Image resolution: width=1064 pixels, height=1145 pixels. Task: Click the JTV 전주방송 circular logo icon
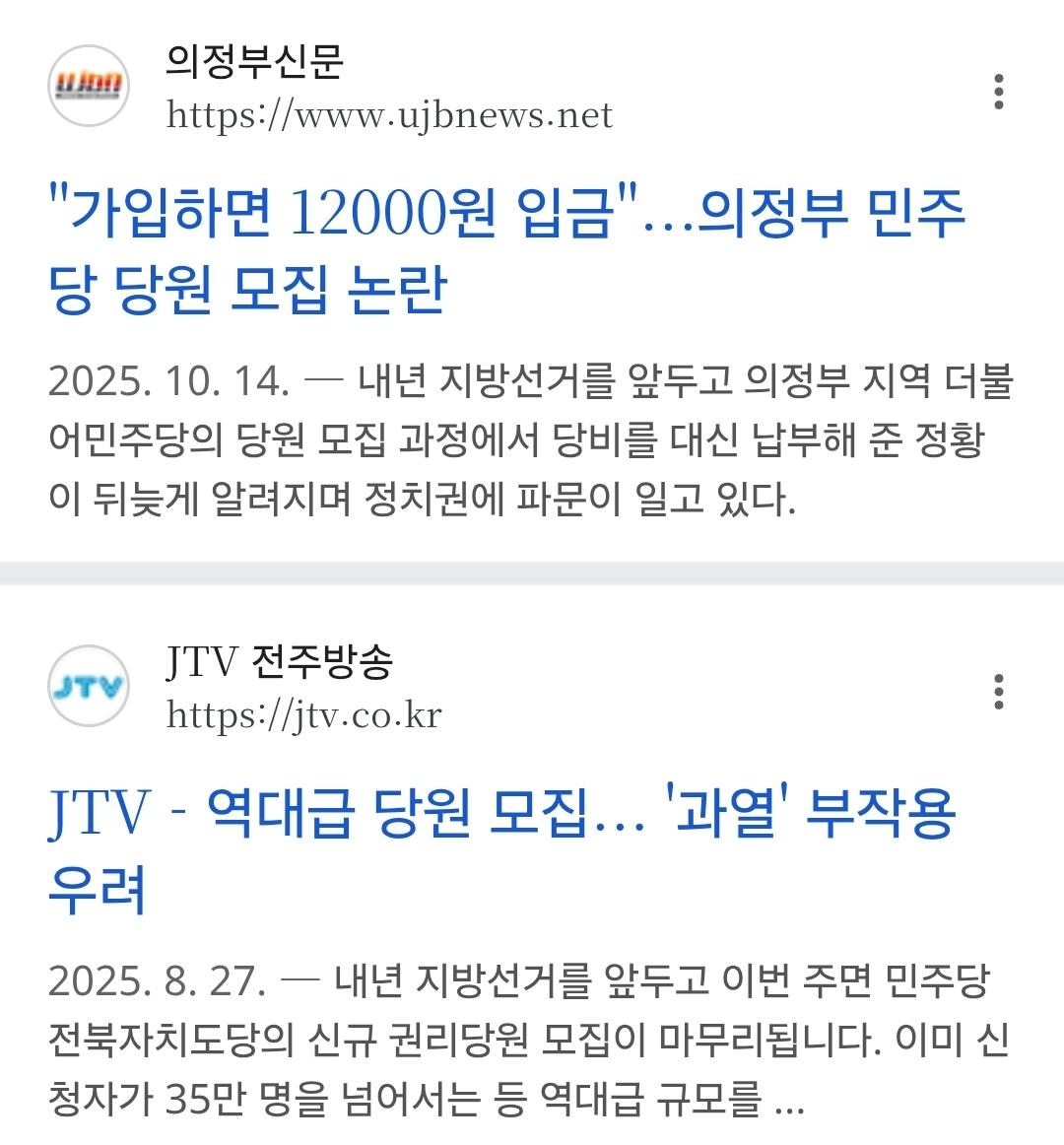point(86,687)
